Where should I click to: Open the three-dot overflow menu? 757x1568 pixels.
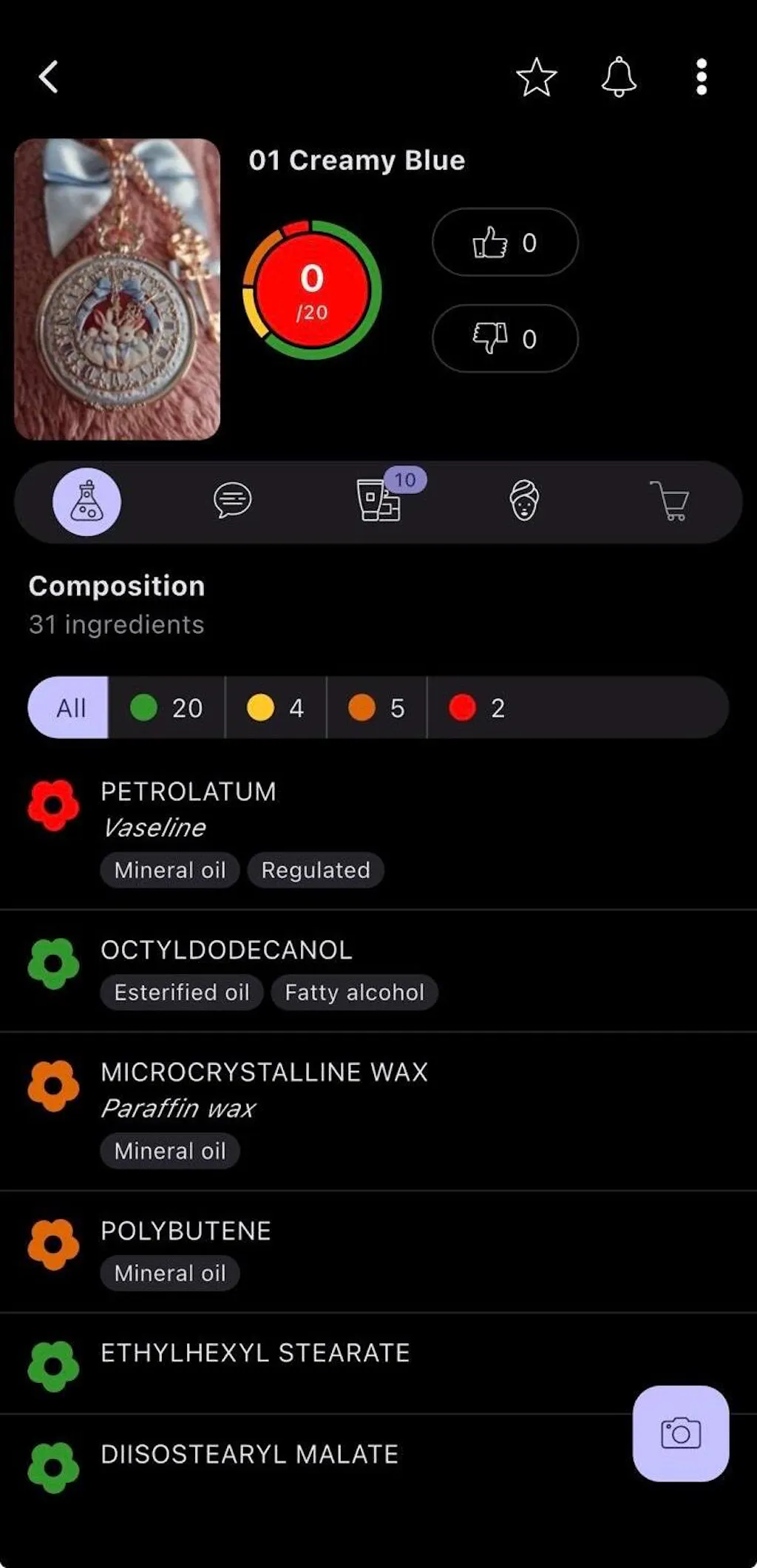click(x=701, y=77)
